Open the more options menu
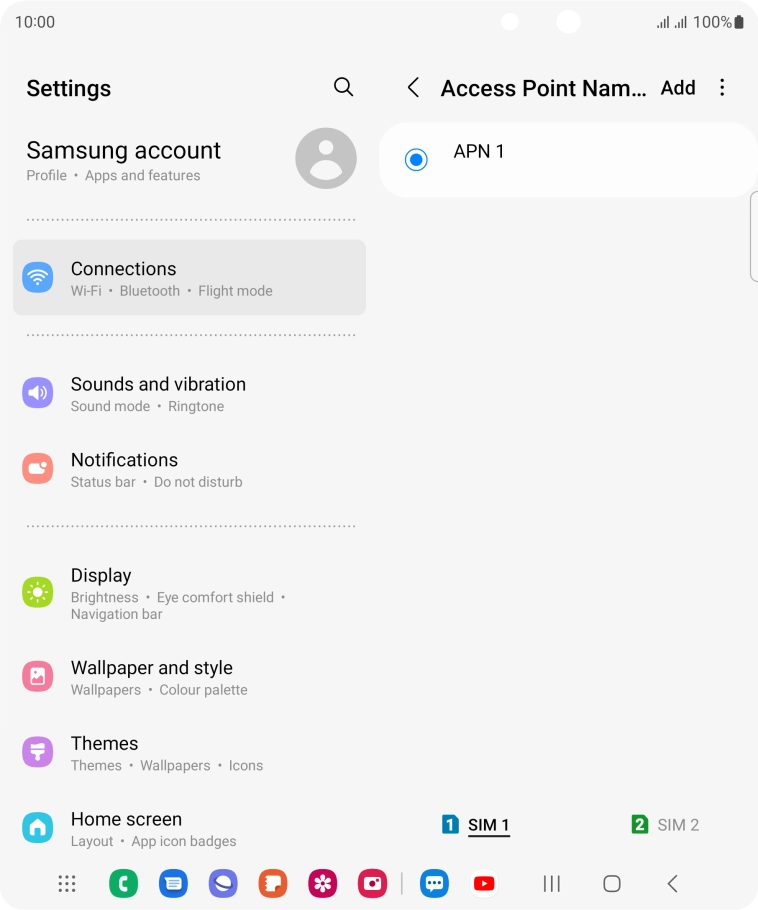Screen dimensions: 758x910 point(722,88)
